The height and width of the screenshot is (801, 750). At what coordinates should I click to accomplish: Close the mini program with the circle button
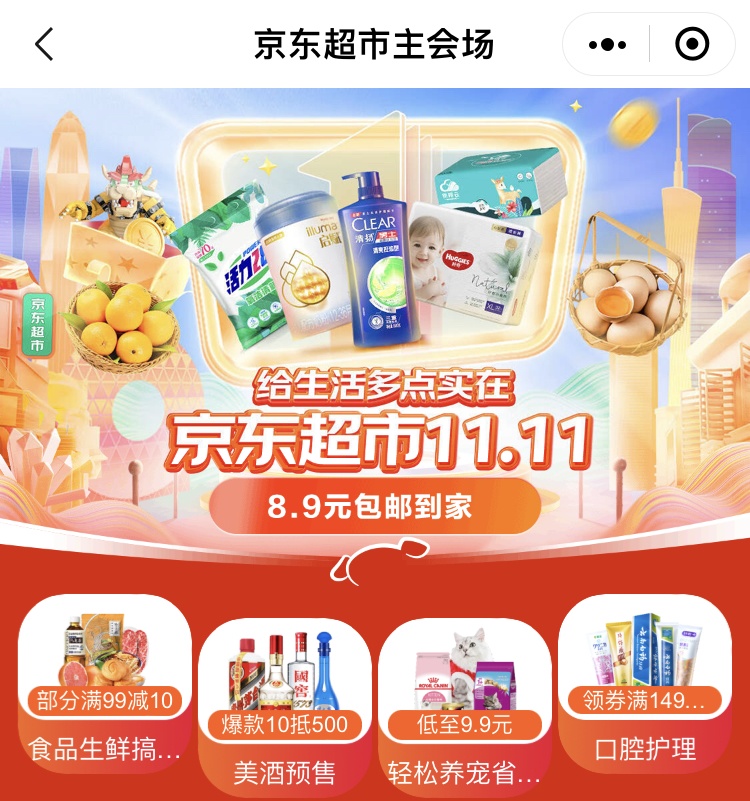pos(691,45)
